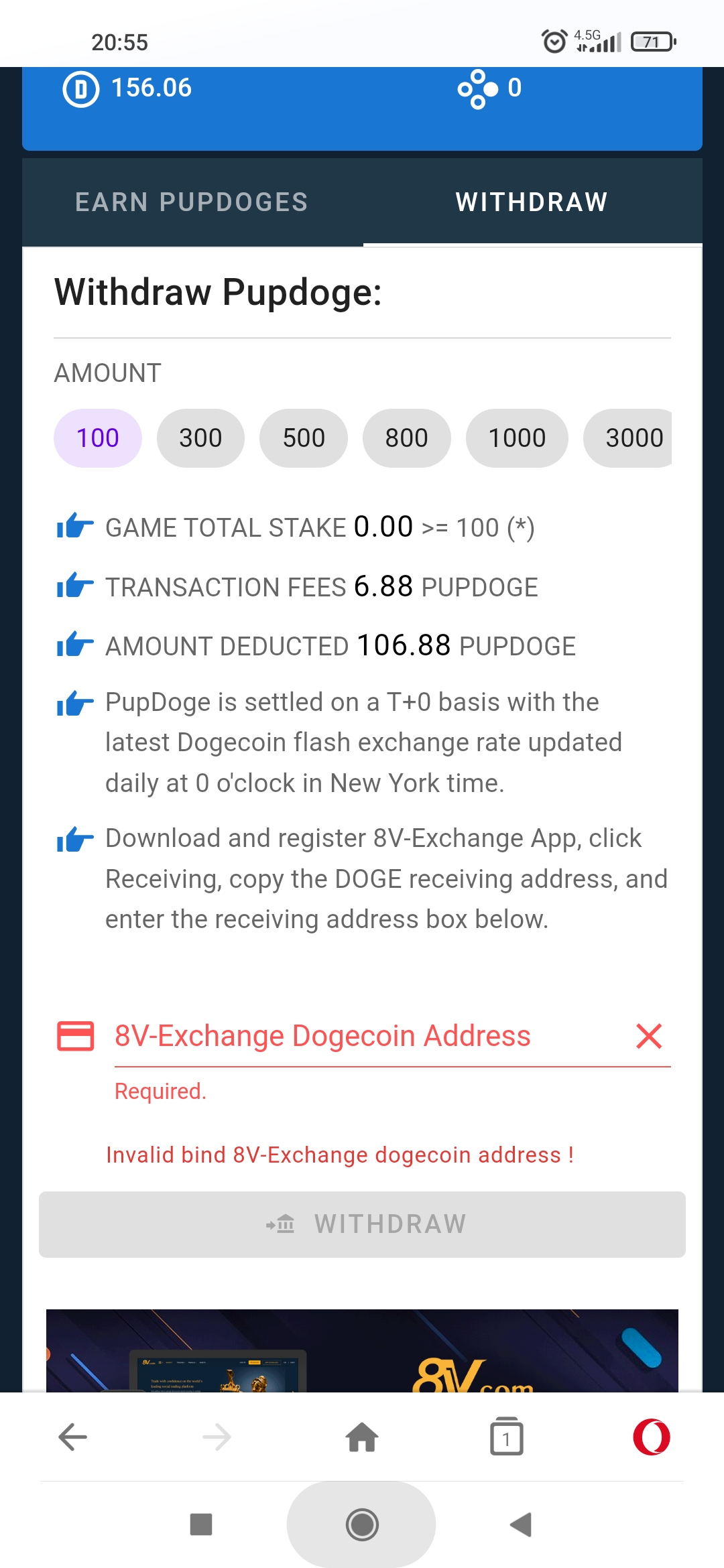Tap the system home circle button
This screenshot has width=724, height=1568.
(x=362, y=1524)
